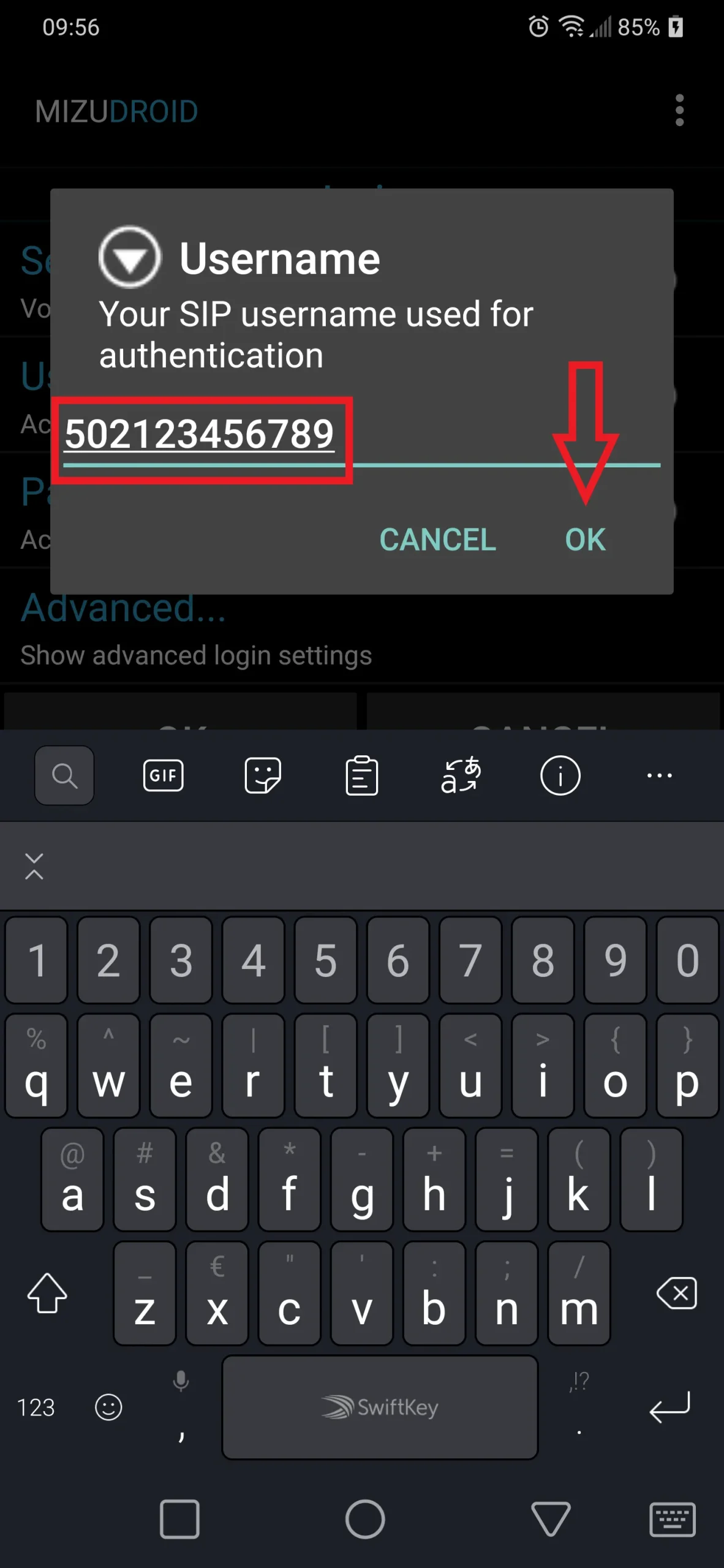This screenshot has height=1568, width=724.
Task: Open keyboard info icon
Action: (x=560, y=775)
